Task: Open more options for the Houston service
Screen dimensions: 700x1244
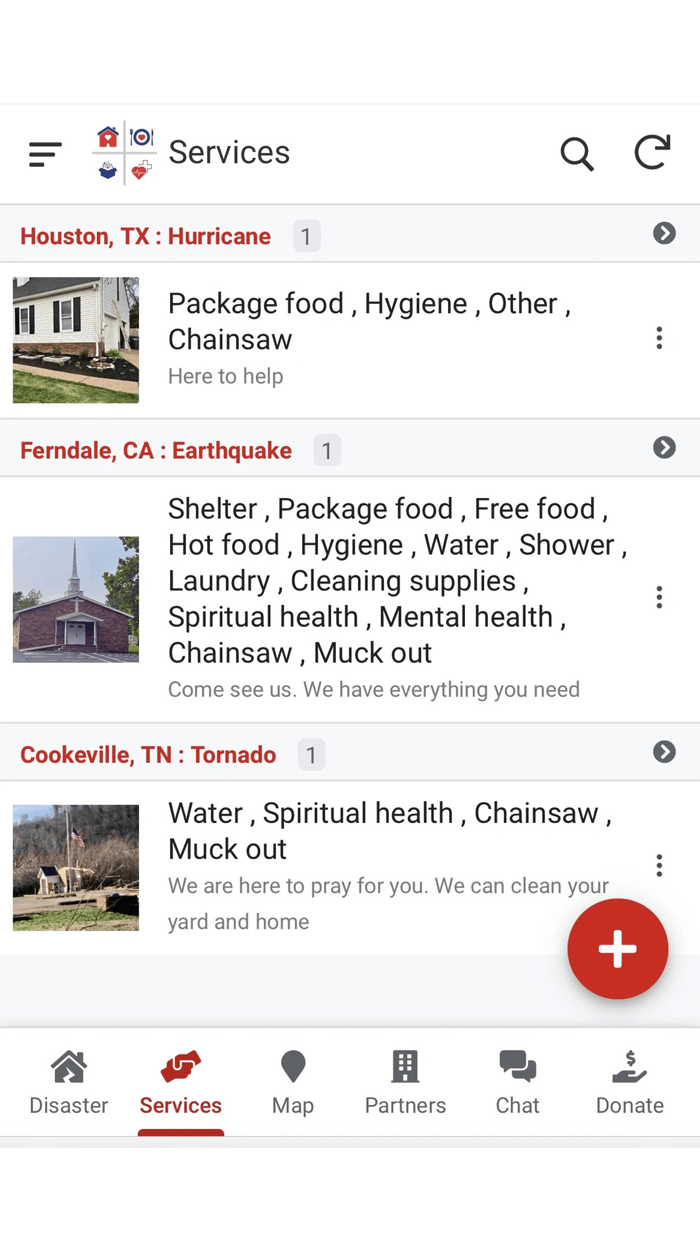Action: coord(659,338)
